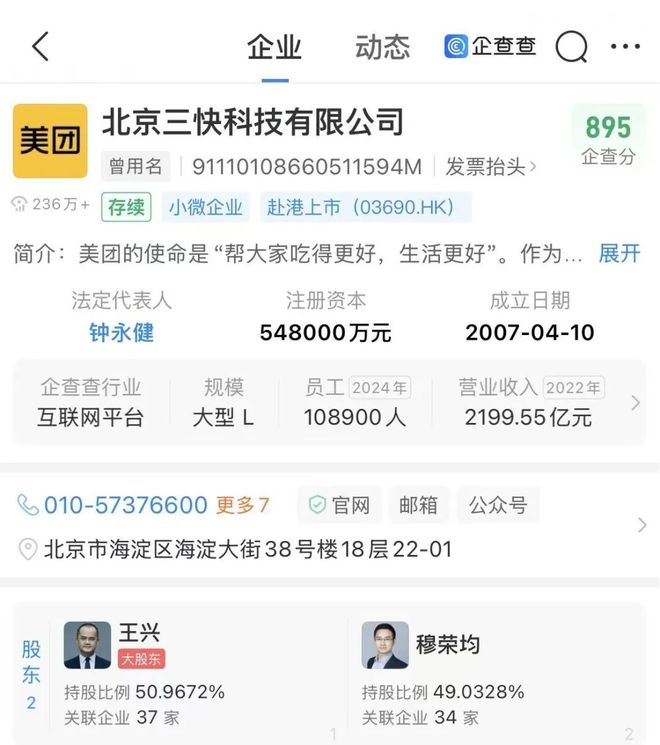Image resolution: width=660 pixels, height=745 pixels.
Task: Open the search magnifier icon
Action: click(572, 47)
